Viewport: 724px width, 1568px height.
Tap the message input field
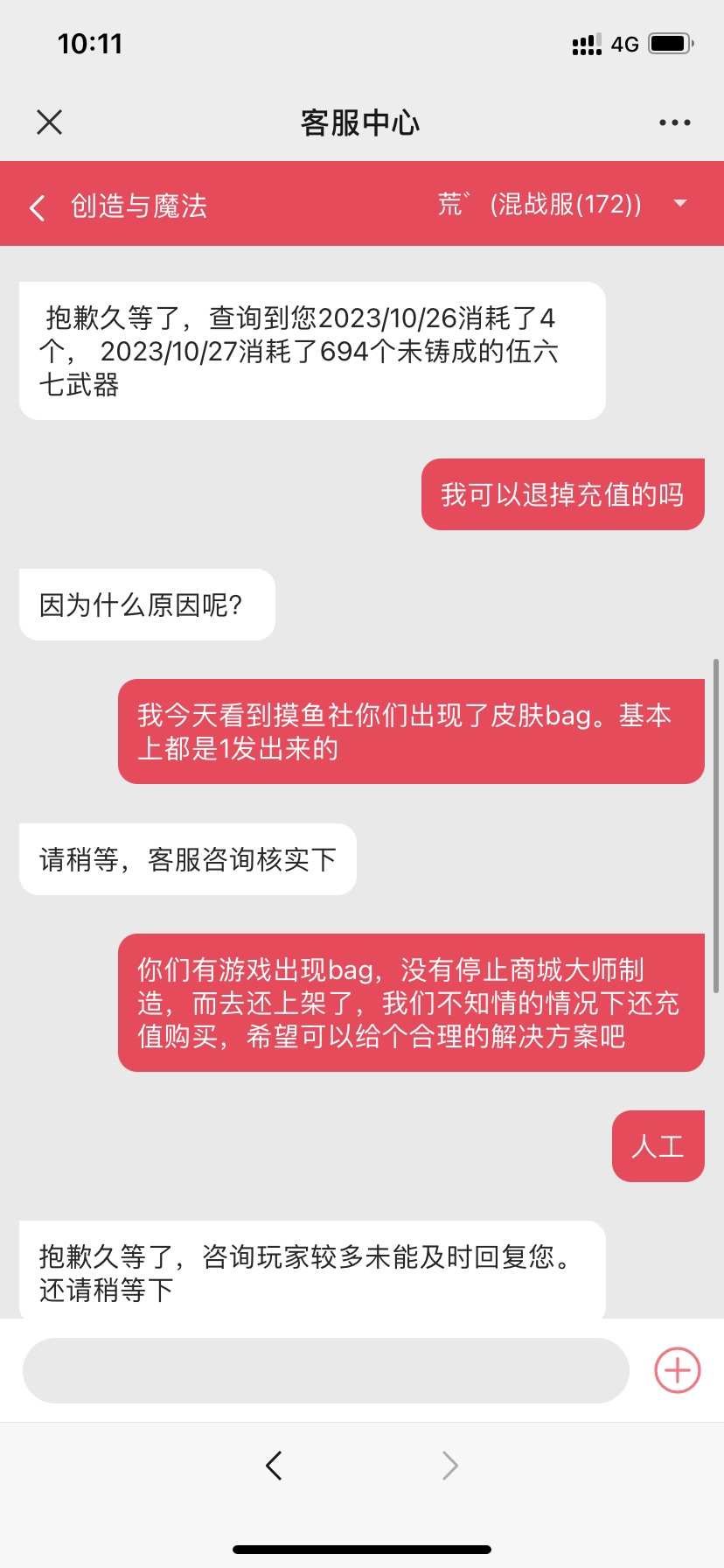[x=325, y=1370]
